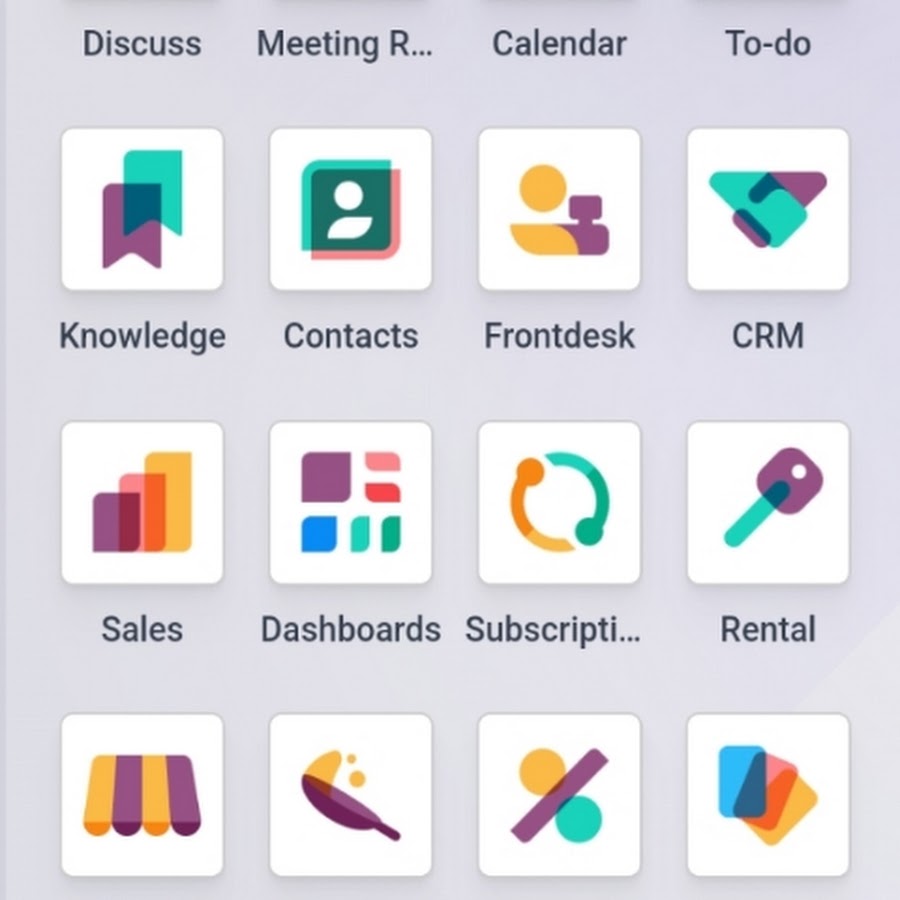Tap the app with the percent sign icon
The image size is (900, 900).
point(559,794)
